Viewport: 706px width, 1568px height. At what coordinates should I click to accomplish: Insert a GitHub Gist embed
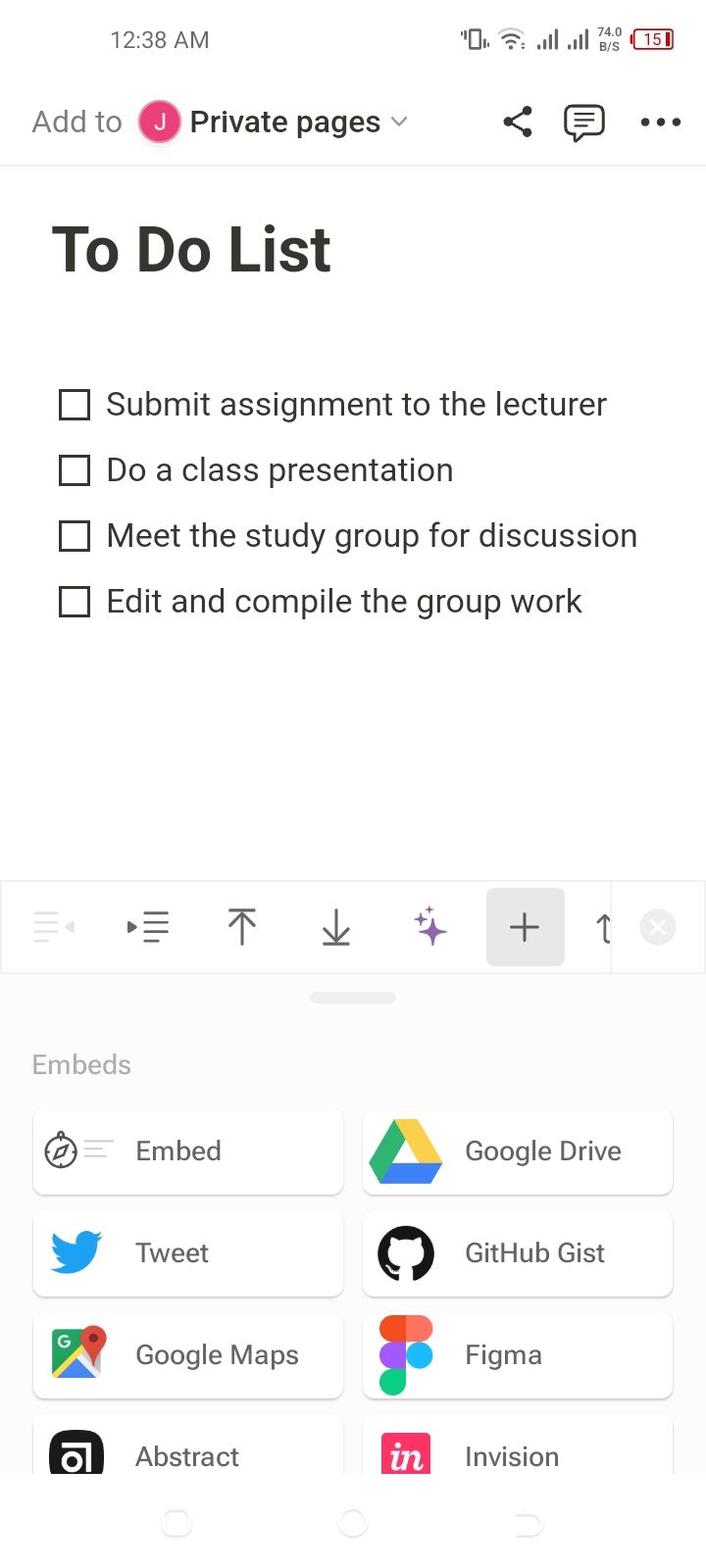[x=518, y=1253]
